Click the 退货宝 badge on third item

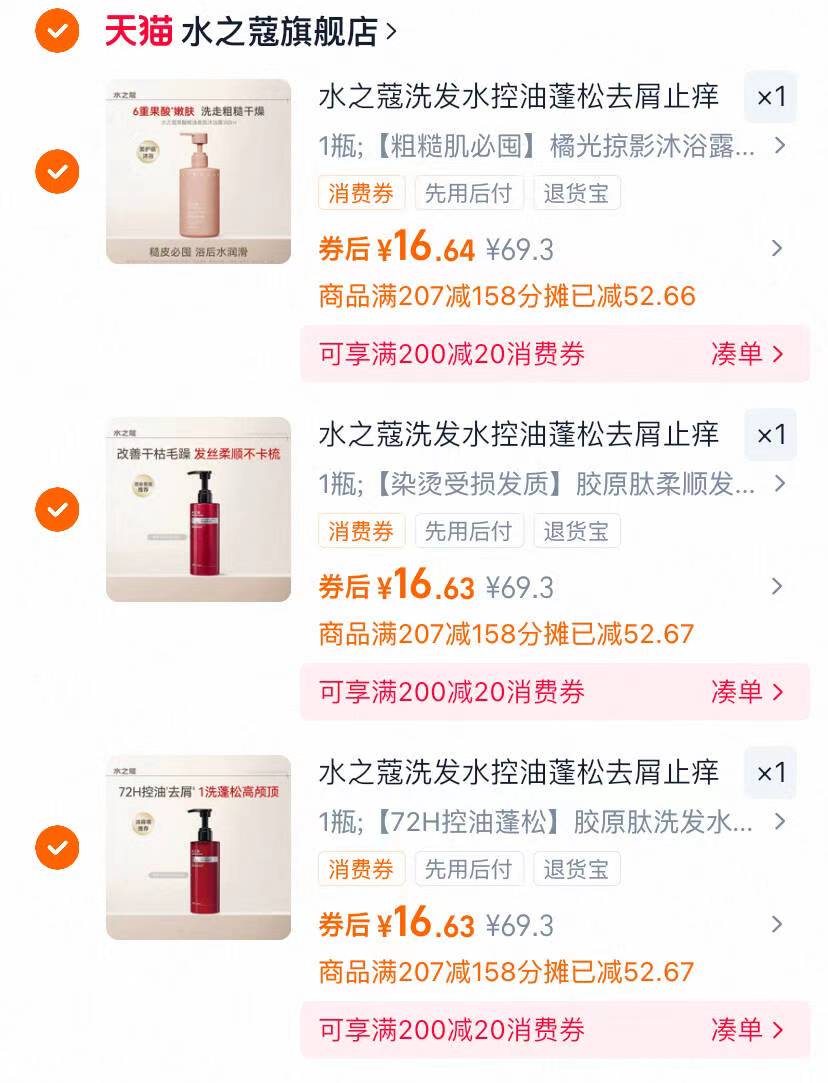point(576,869)
